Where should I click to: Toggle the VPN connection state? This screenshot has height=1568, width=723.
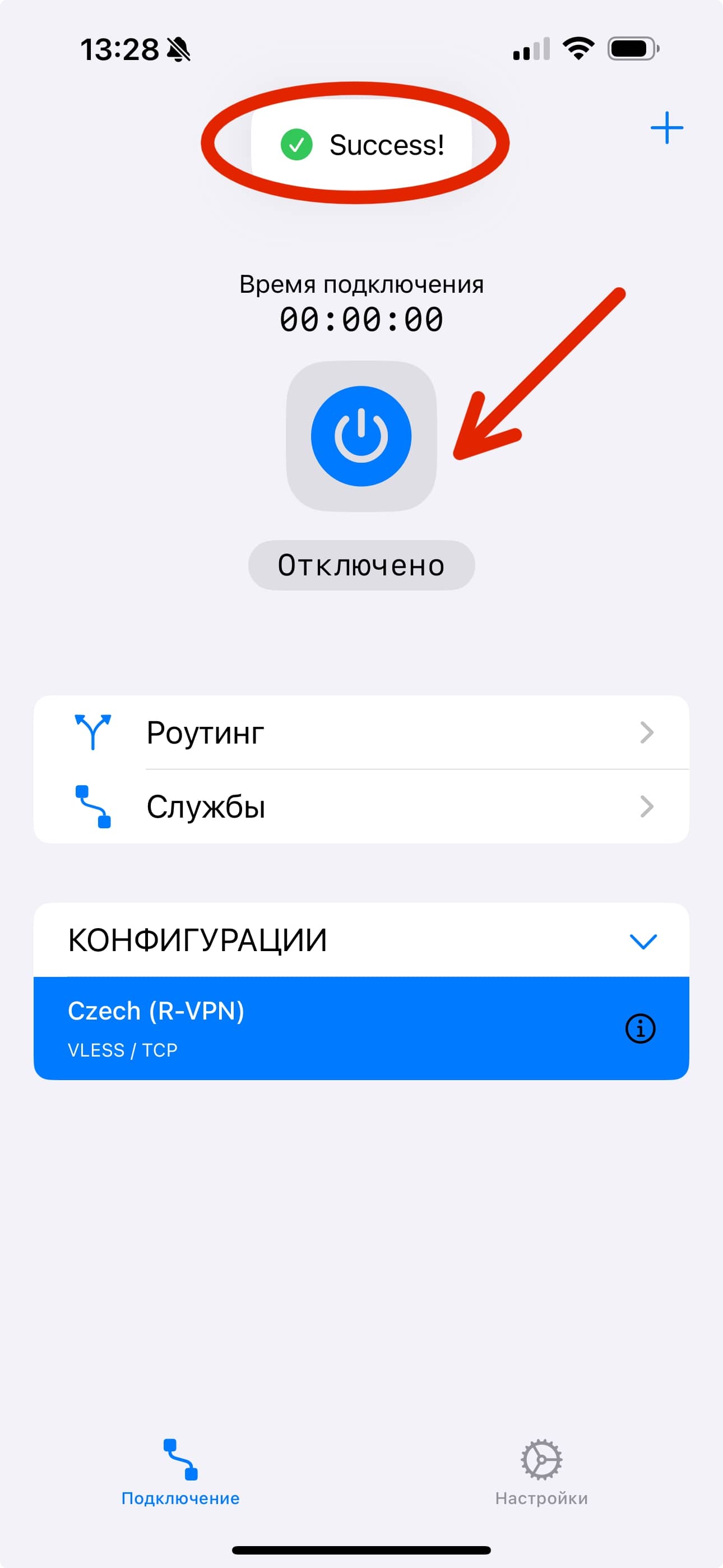[361, 435]
